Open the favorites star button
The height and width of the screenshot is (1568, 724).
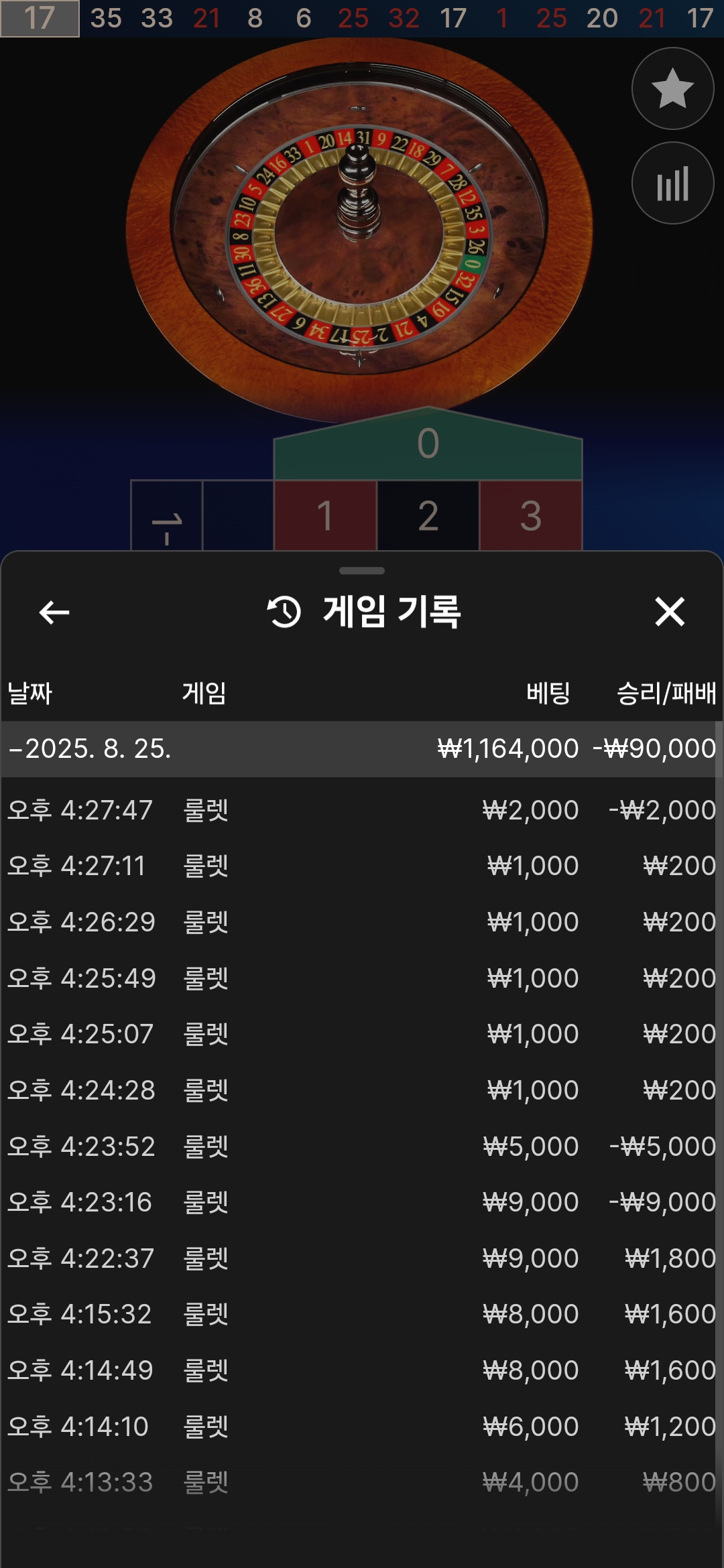click(x=672, y=88)
